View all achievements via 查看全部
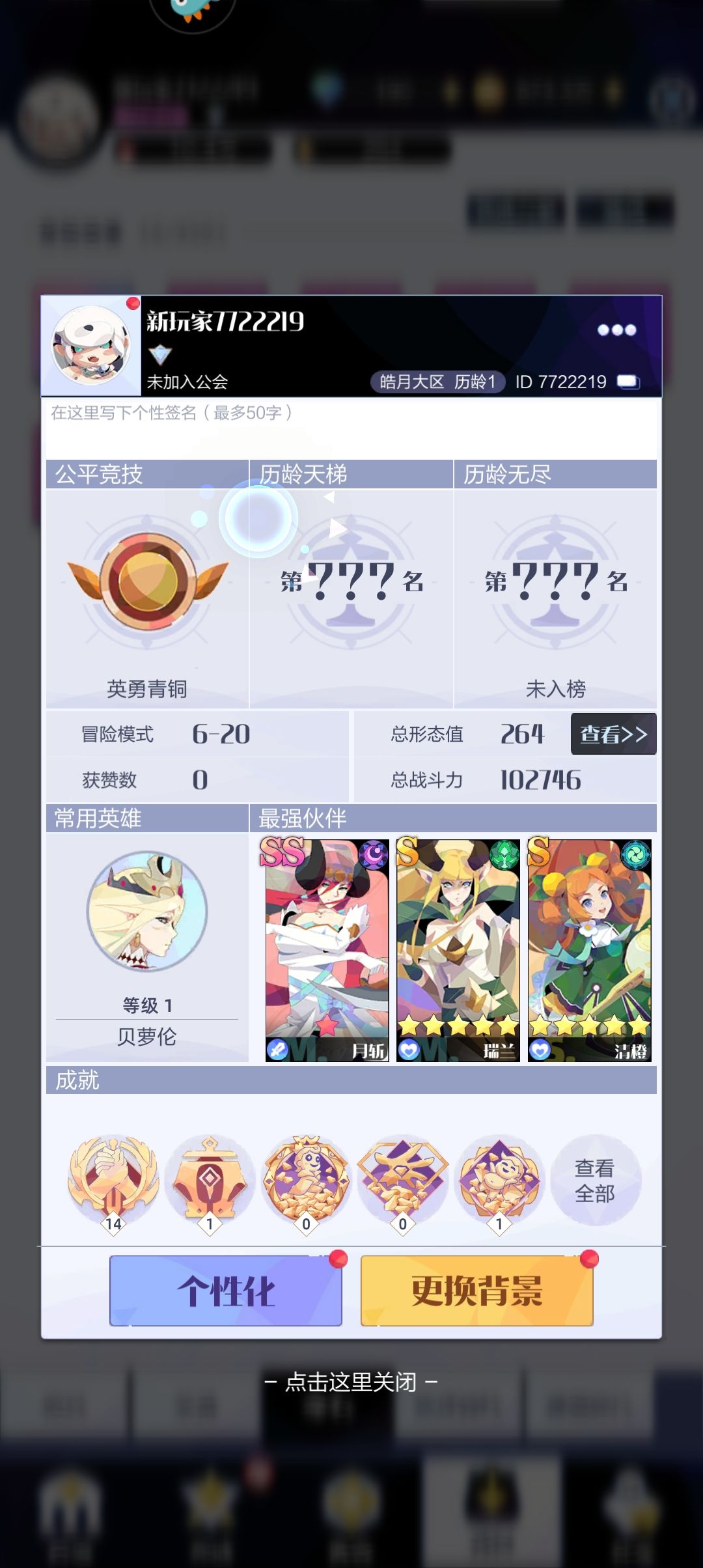 pos(595,1181)
